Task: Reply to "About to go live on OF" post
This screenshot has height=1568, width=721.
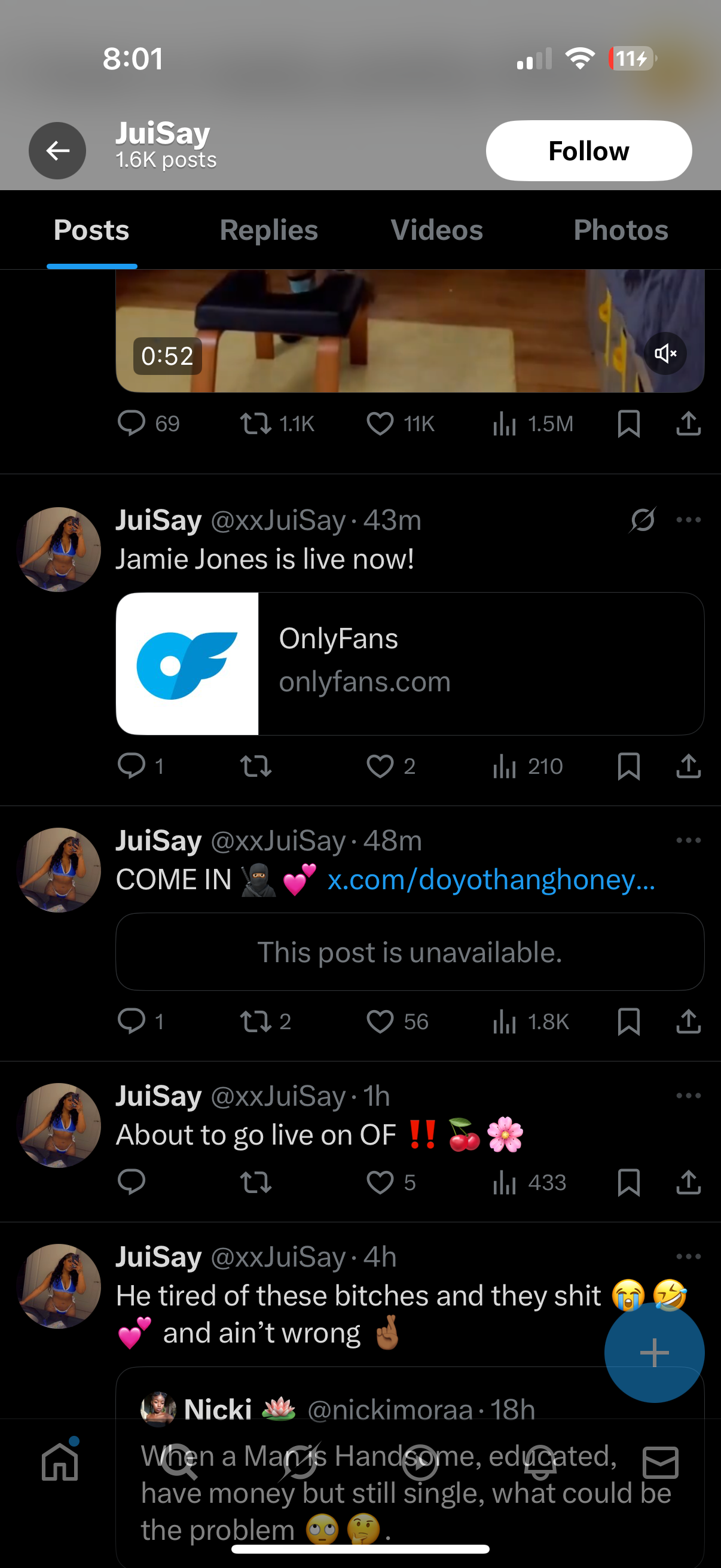Action: click(132, 1182)
